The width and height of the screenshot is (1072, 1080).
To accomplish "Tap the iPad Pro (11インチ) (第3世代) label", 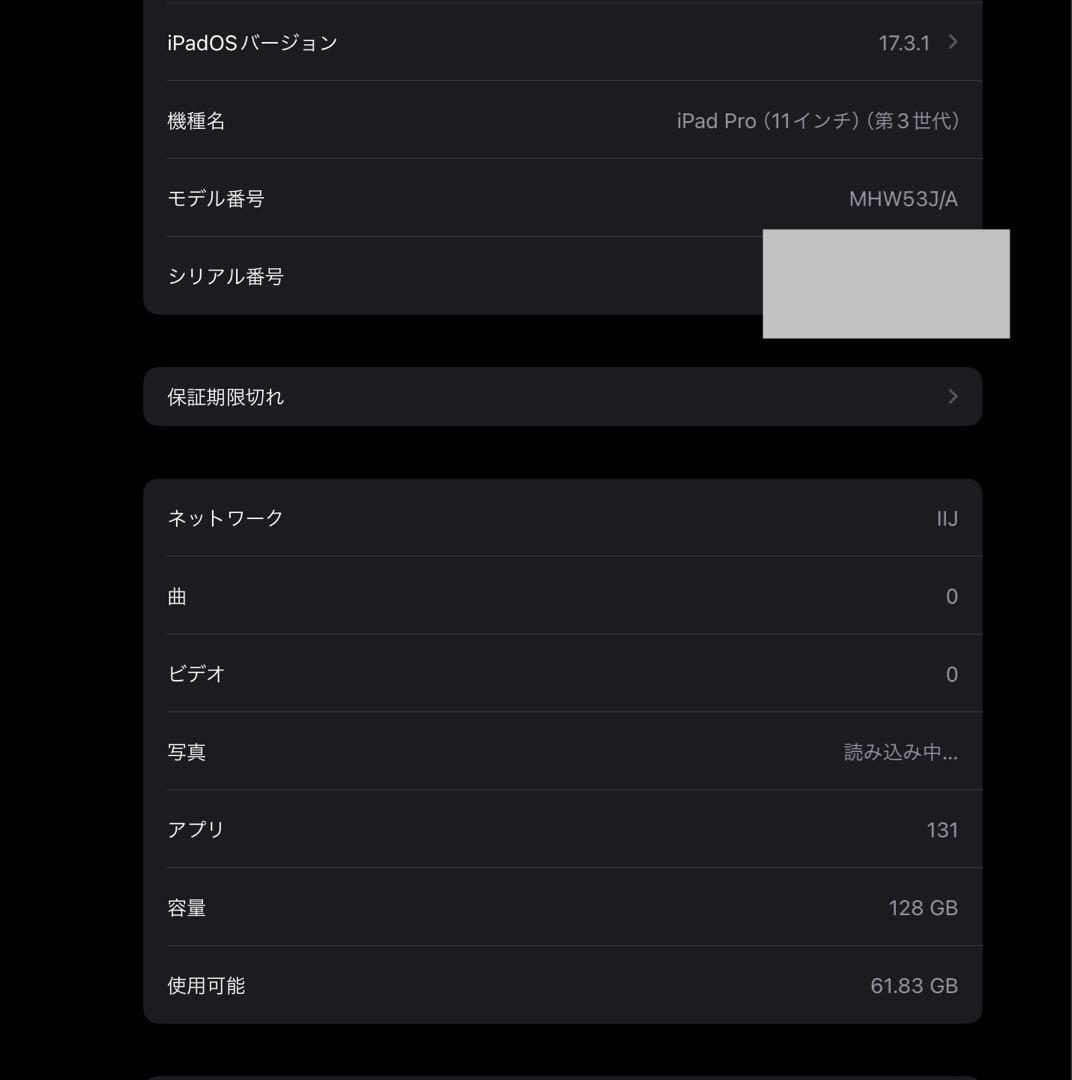I will click(818, 120).
